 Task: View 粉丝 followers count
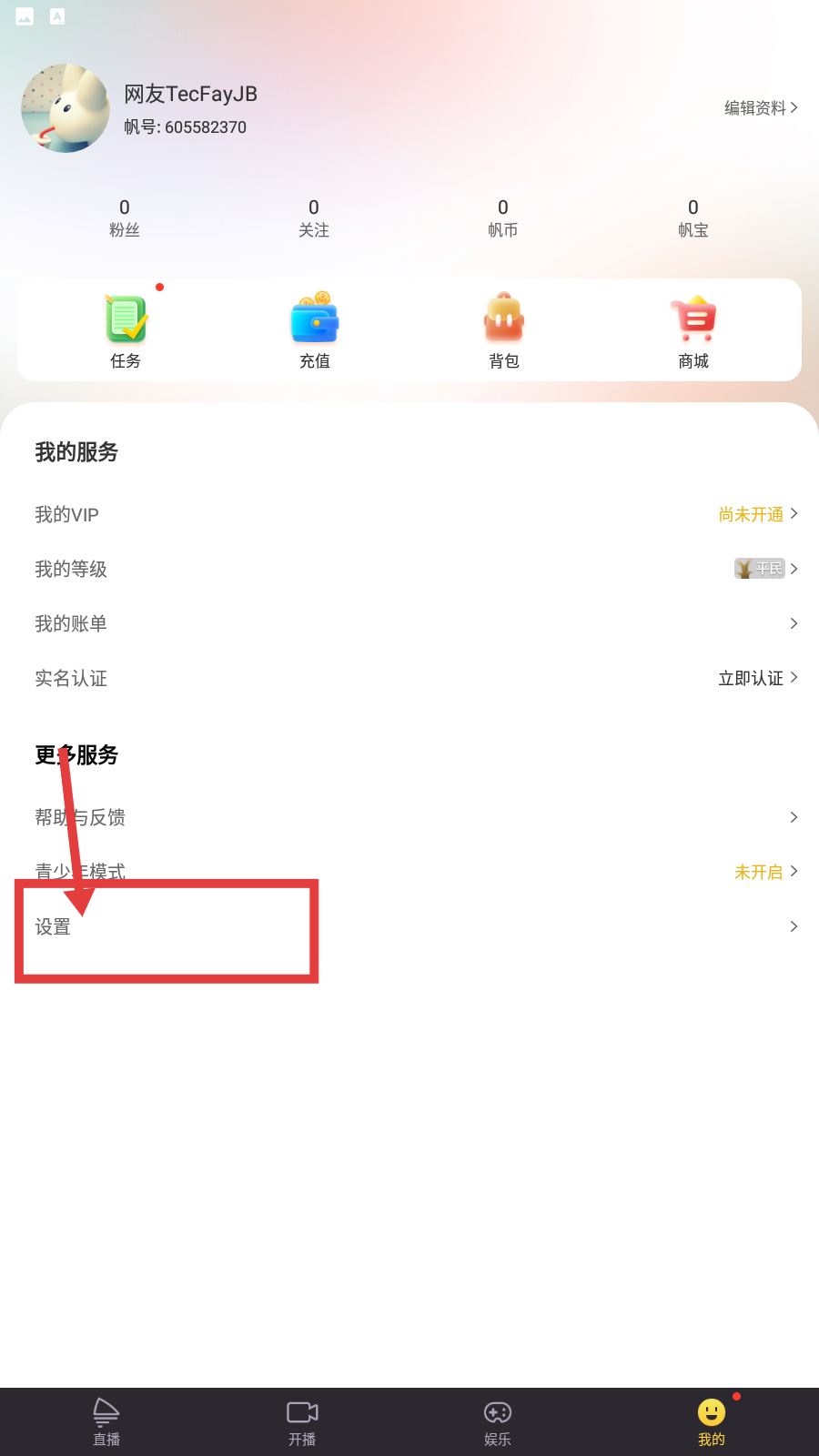[125, 218]
